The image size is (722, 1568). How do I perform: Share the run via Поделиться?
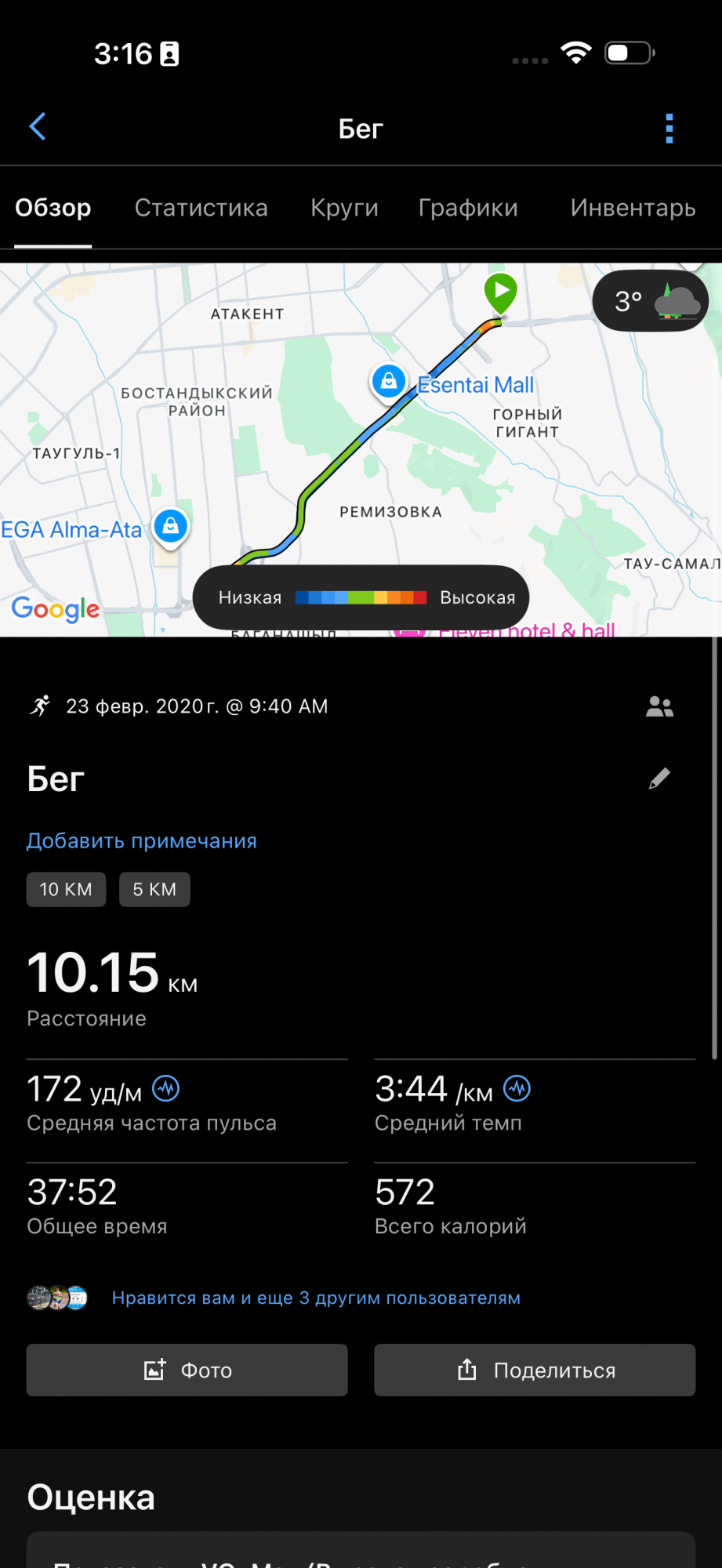click(535, 1370)
